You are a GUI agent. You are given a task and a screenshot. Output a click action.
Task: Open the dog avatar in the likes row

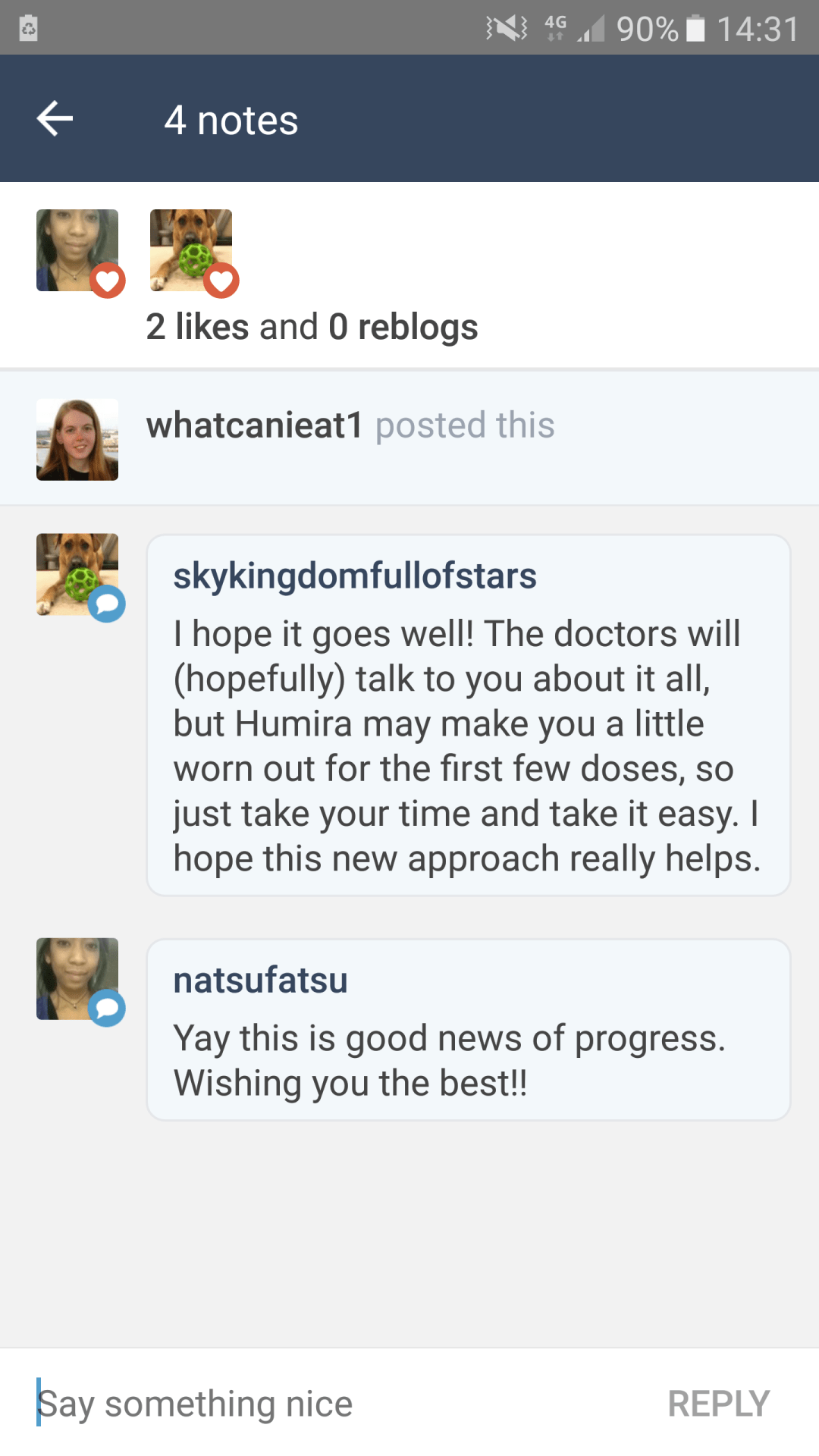[x=191, y=250]
